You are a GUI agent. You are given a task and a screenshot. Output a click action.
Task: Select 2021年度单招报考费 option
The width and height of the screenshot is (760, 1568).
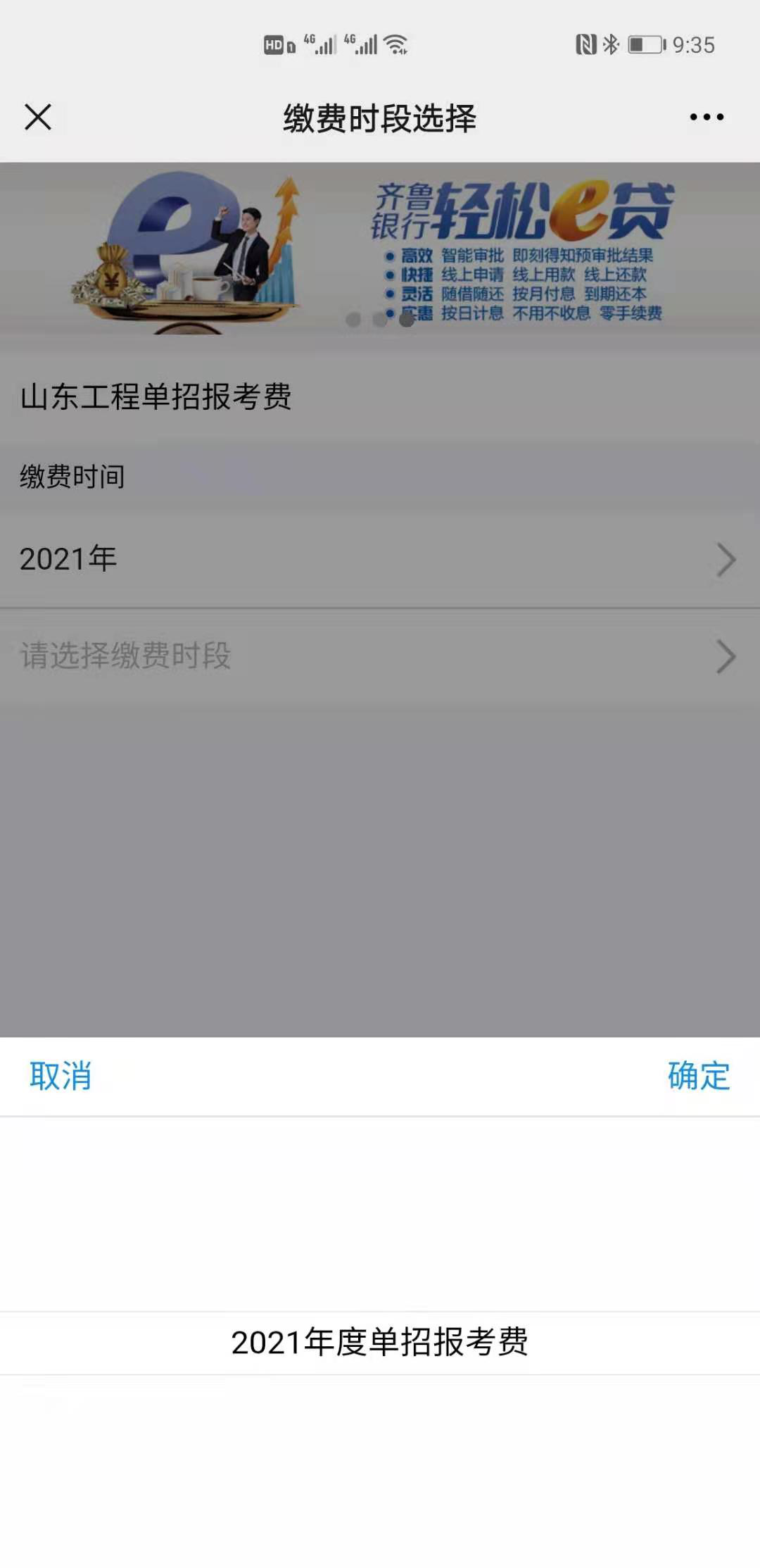pos(380,1342)
